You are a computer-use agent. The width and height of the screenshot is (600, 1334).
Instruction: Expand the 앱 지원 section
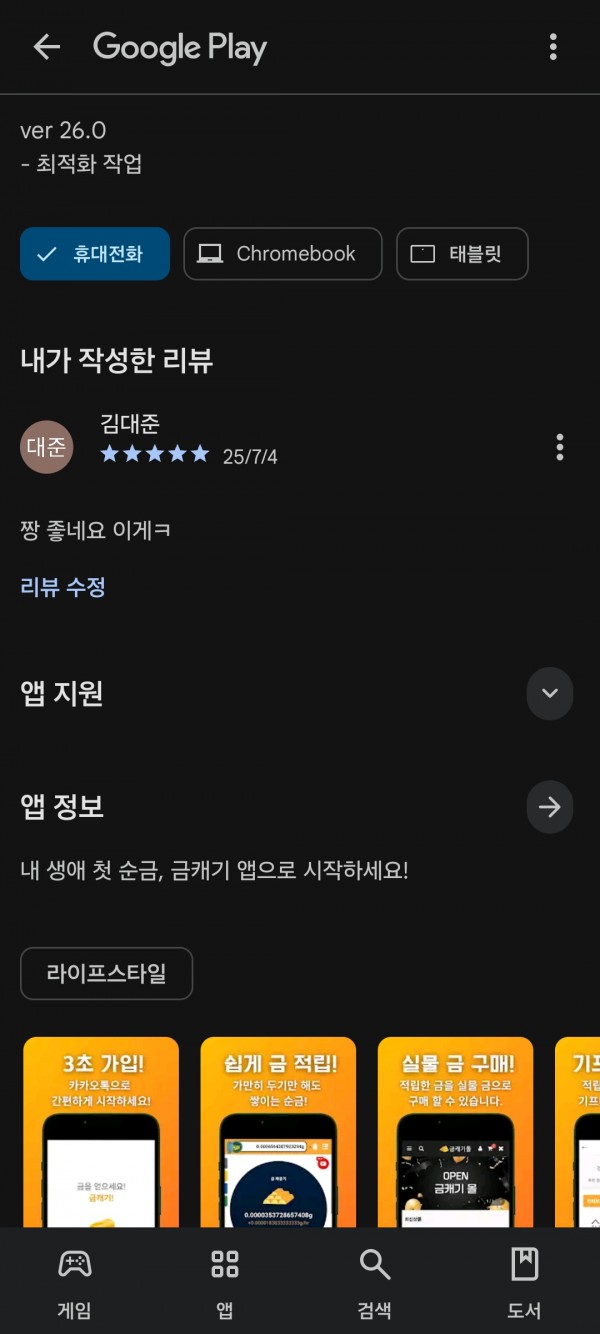pos(550,694)
